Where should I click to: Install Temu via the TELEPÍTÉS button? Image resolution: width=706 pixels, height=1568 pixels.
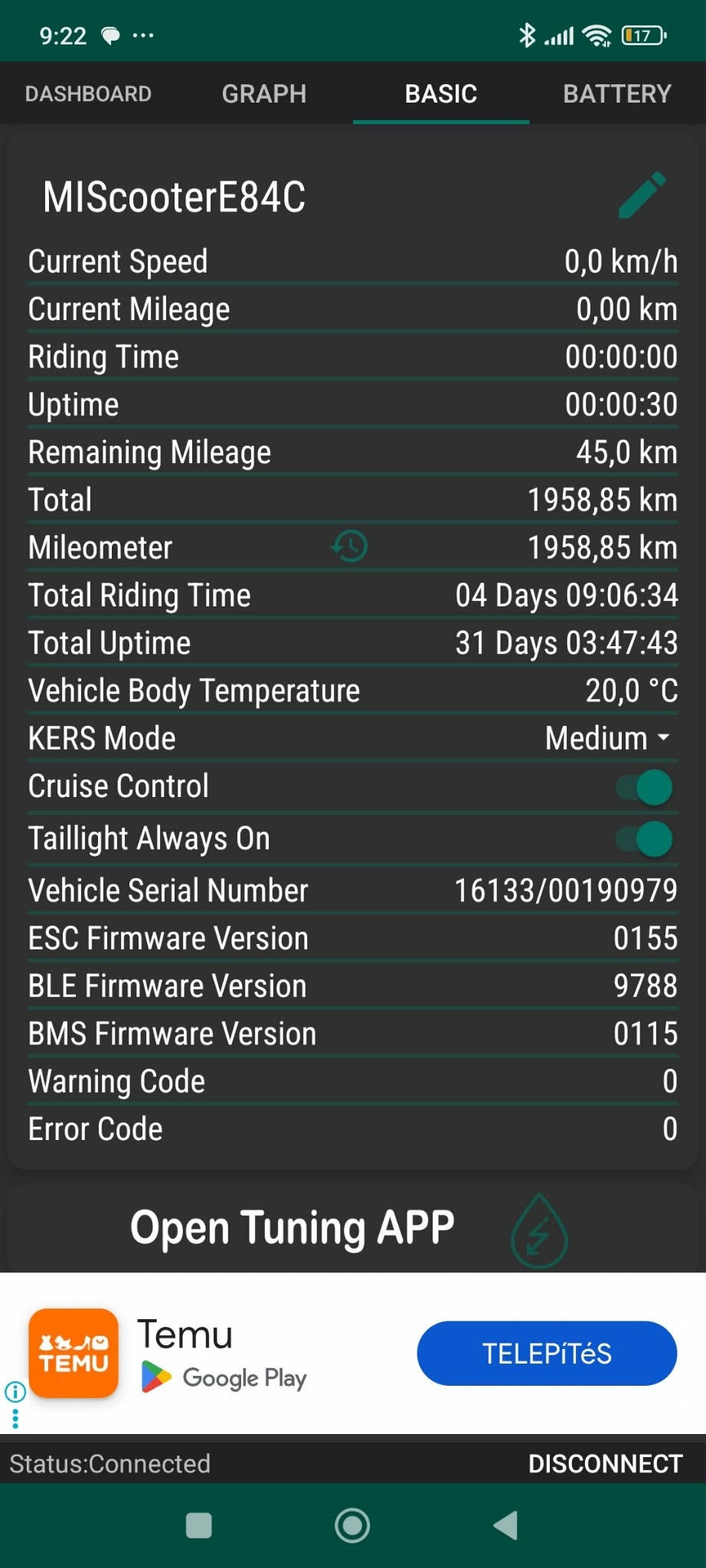pyautogui.click(x=547, y=1353)
